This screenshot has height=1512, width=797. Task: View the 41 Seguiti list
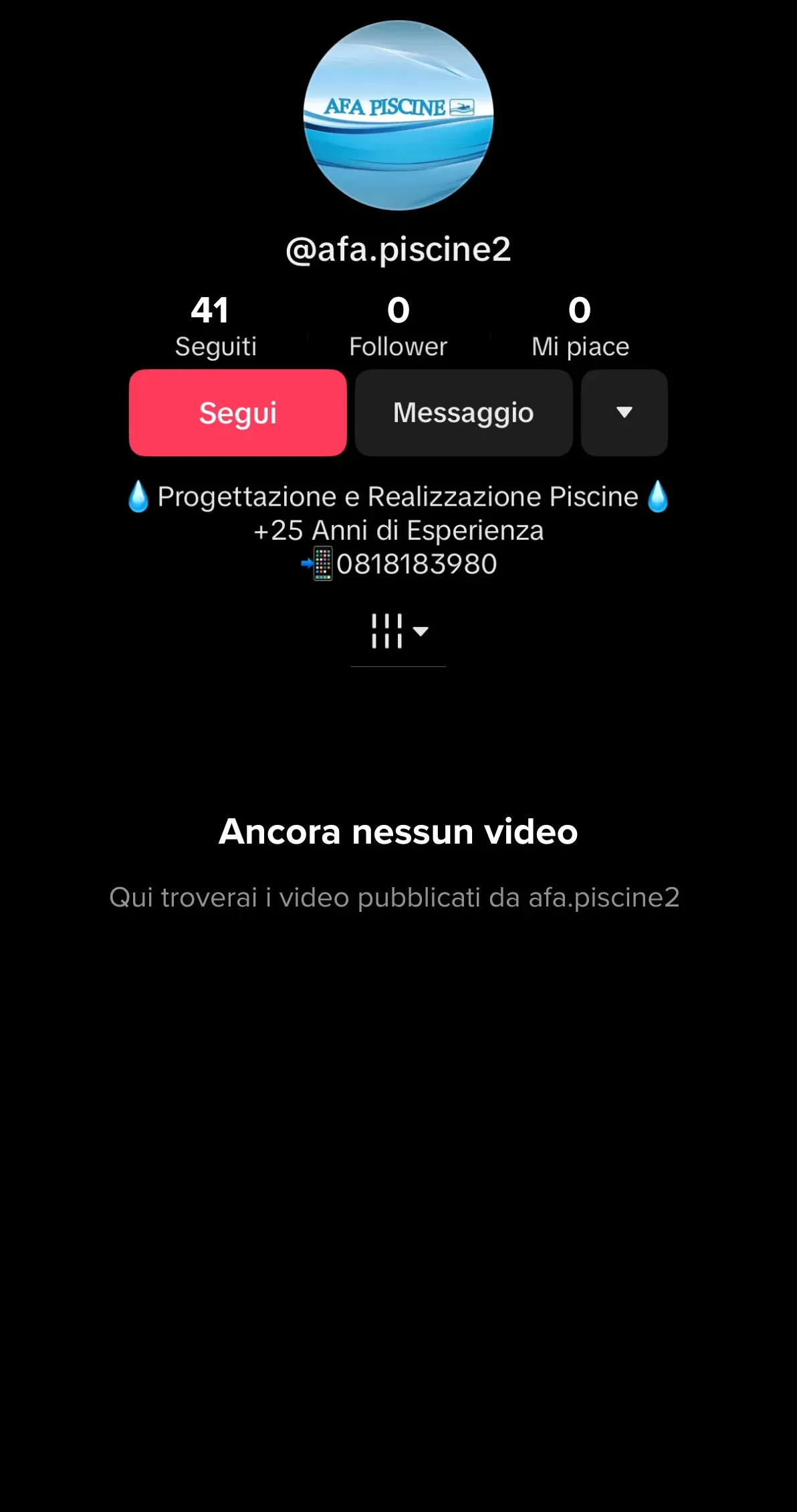pyautogui.click(x=215, y=327)
